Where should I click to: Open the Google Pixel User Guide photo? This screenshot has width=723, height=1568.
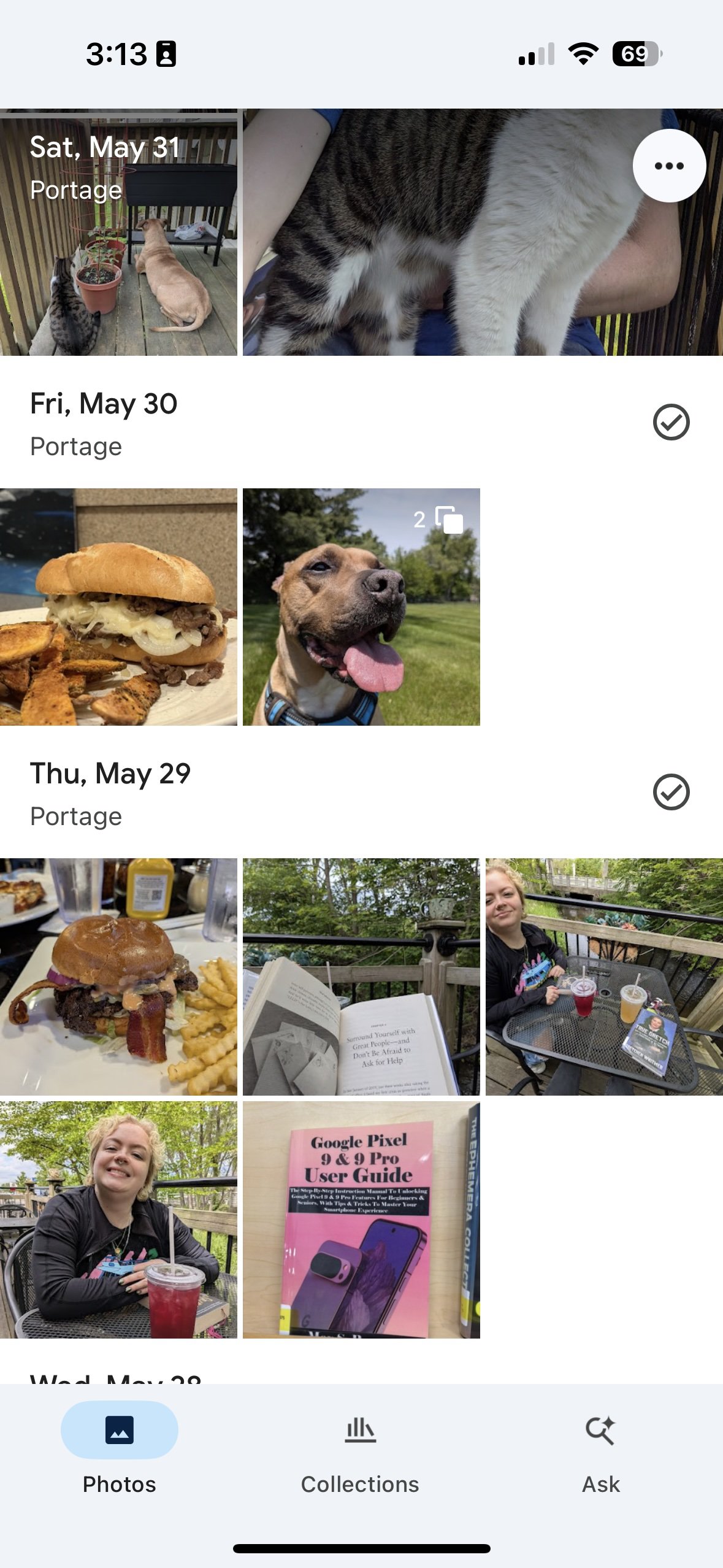tap(361, 1220)
